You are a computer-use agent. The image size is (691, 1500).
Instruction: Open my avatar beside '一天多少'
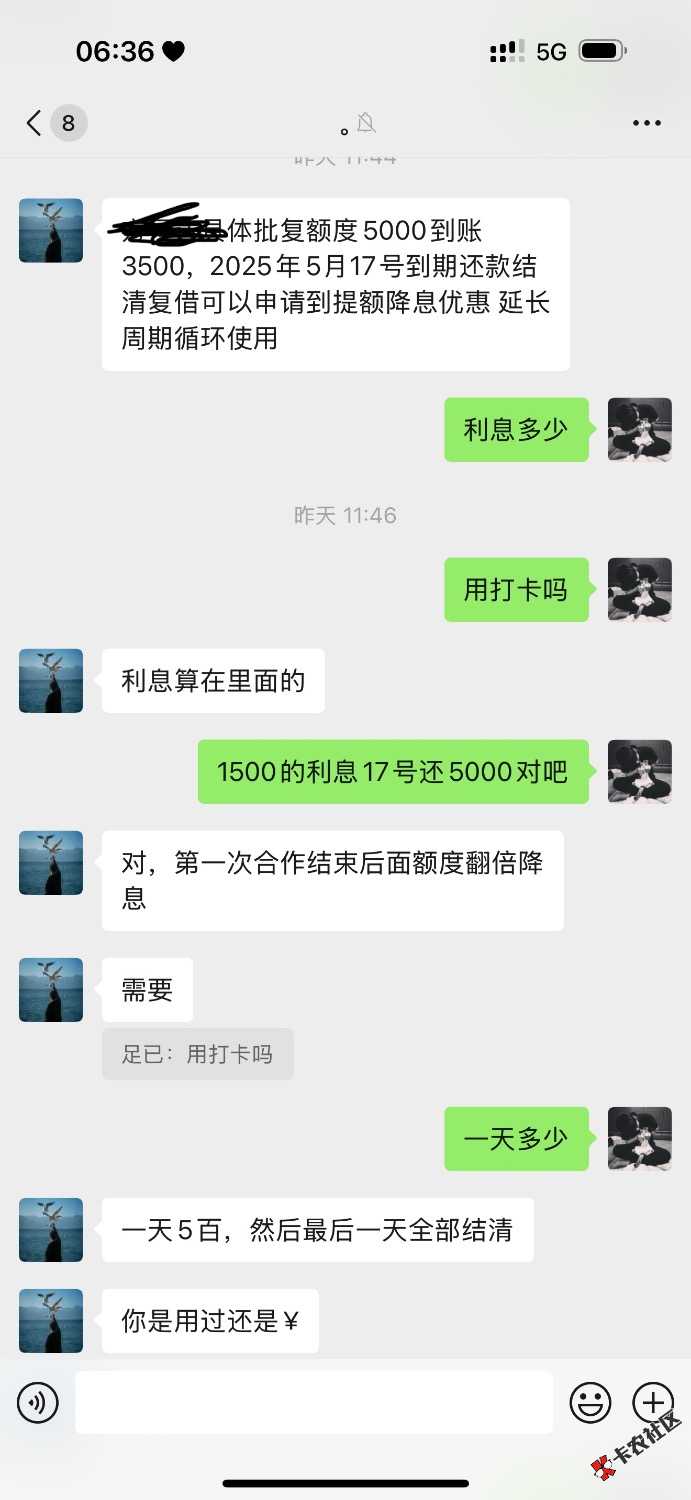click(x=640, y=1139)
